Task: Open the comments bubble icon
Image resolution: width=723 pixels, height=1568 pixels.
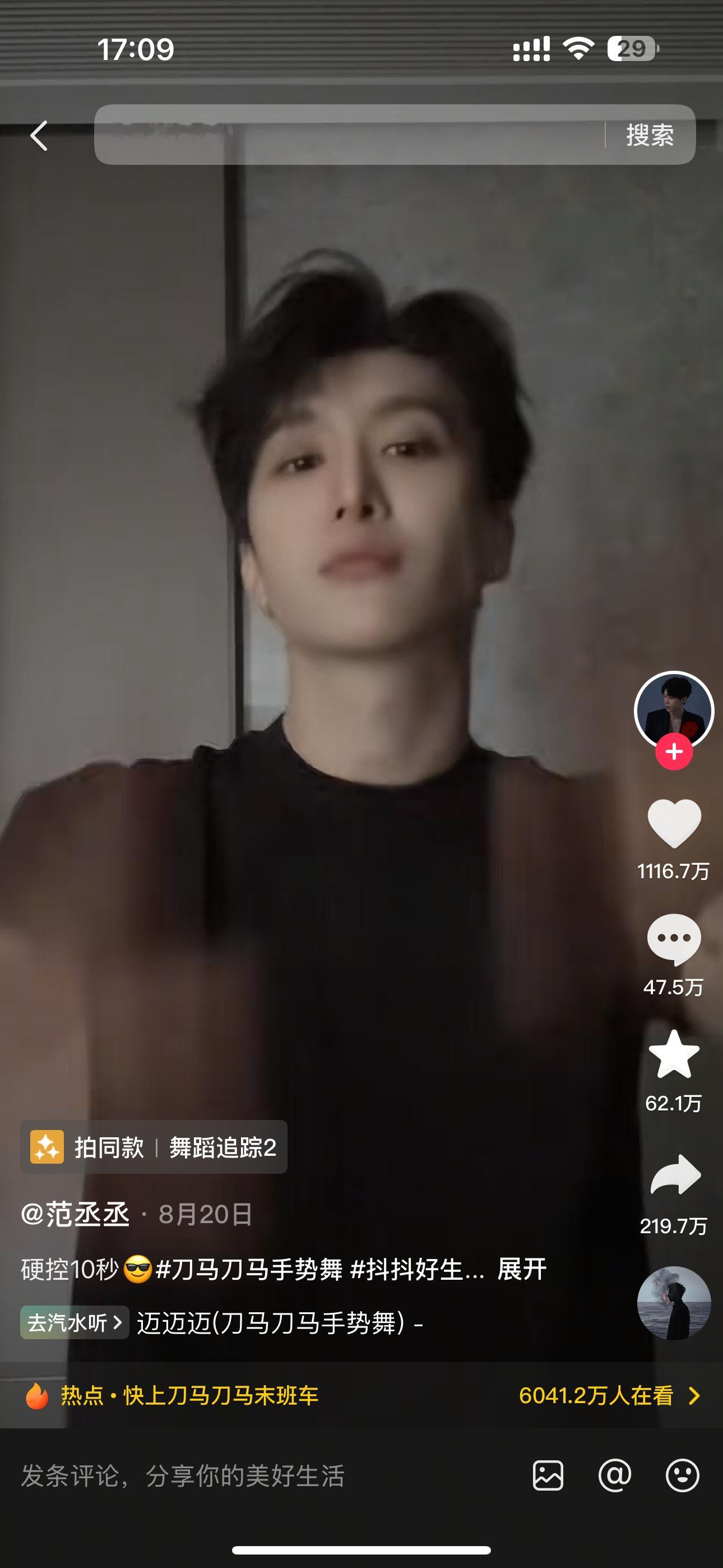Action: pos(674,939)
